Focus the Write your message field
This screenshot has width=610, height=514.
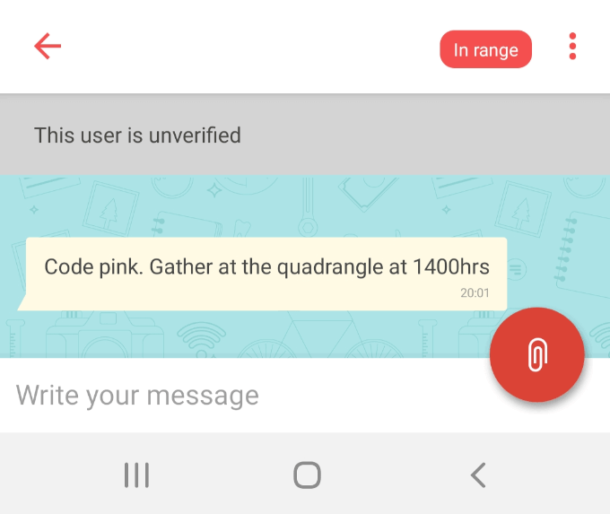pos(240,395)
